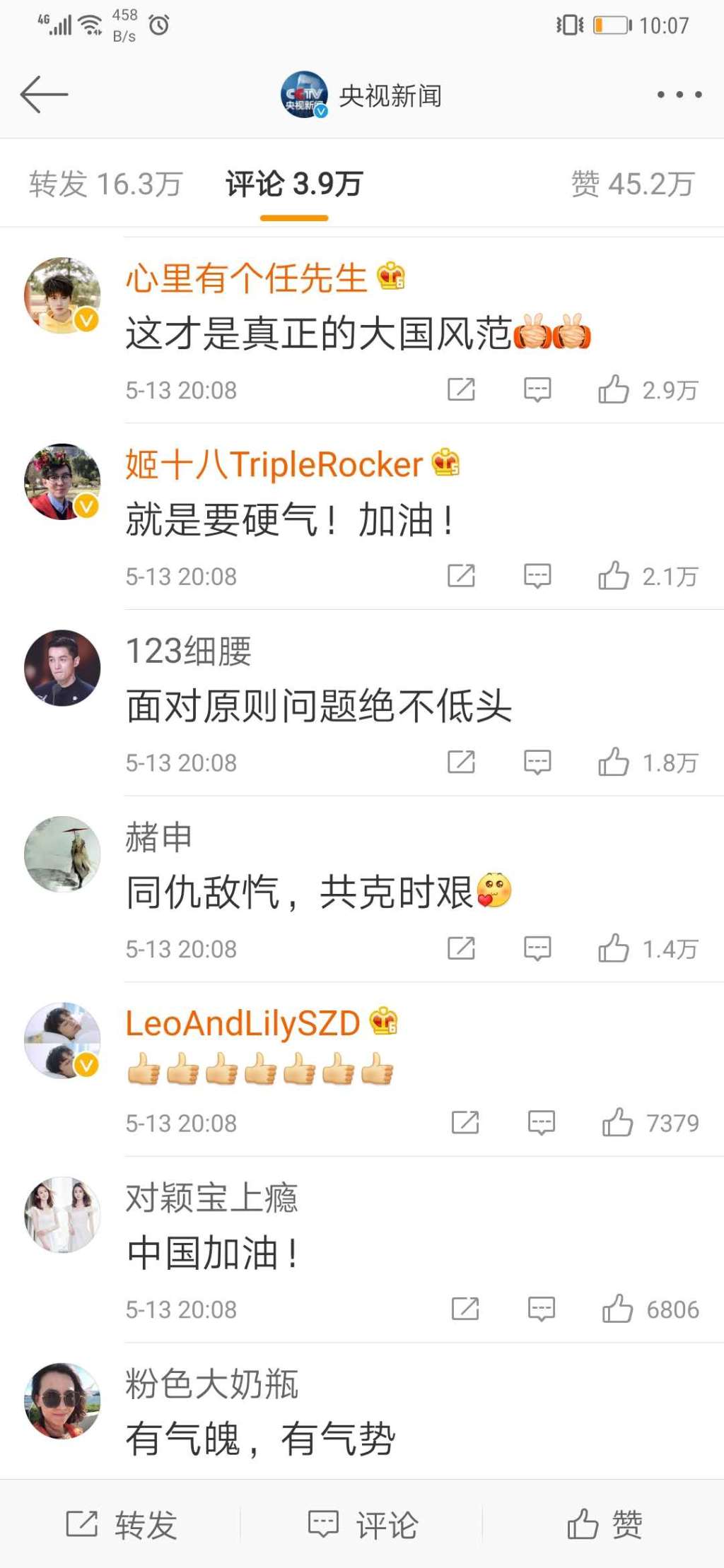Open the three-dot overflow menu

click(x=679, y=94)
